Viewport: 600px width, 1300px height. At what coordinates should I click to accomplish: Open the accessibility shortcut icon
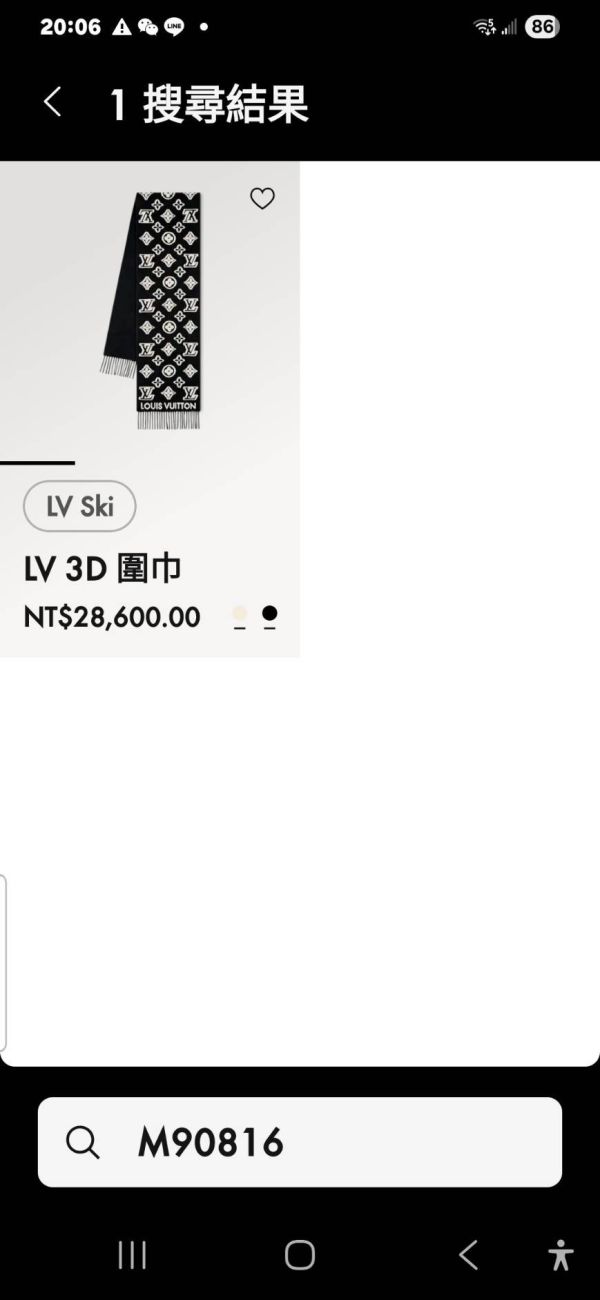pos(561,1254)
